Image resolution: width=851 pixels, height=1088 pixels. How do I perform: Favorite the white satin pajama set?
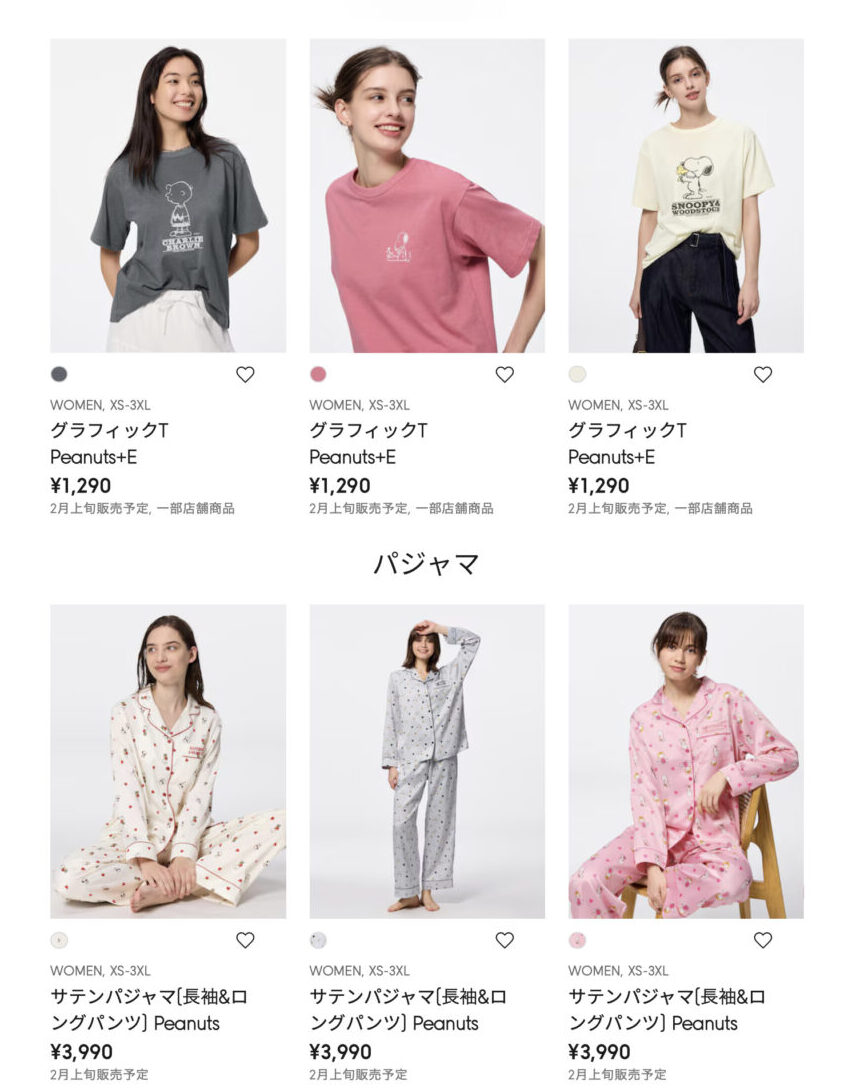pyautogui.click(x=245, y=940)
